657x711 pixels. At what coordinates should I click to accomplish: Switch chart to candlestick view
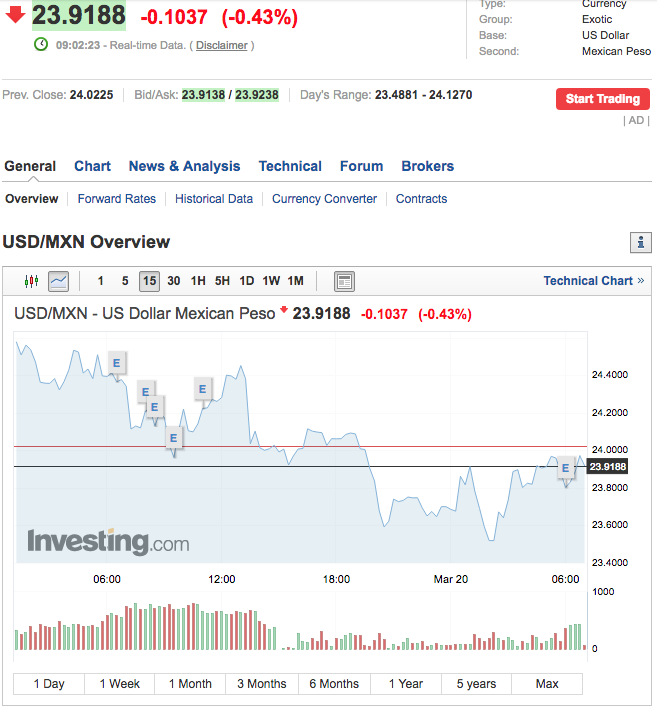click(x=30, y=281)
